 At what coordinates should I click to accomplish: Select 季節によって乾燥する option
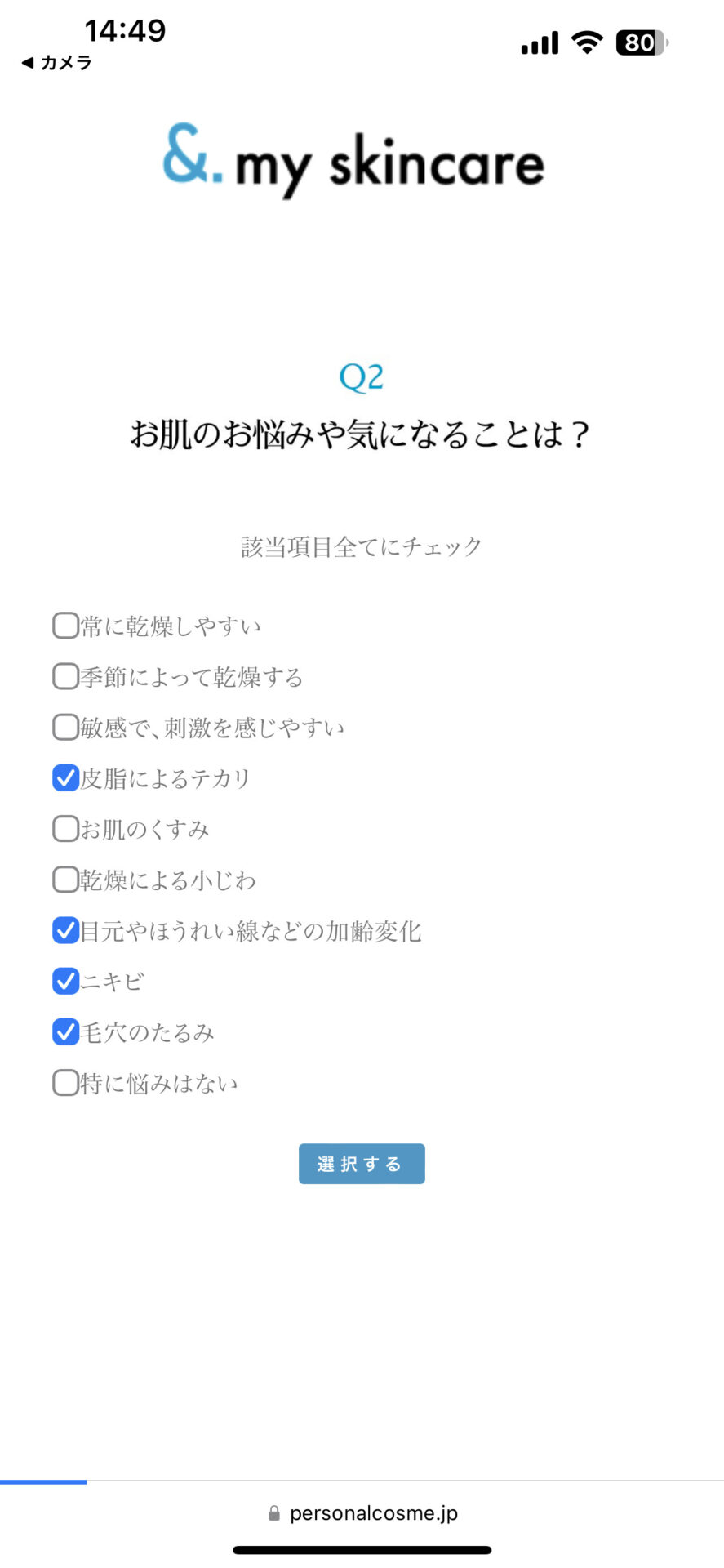tap(66, 677)
